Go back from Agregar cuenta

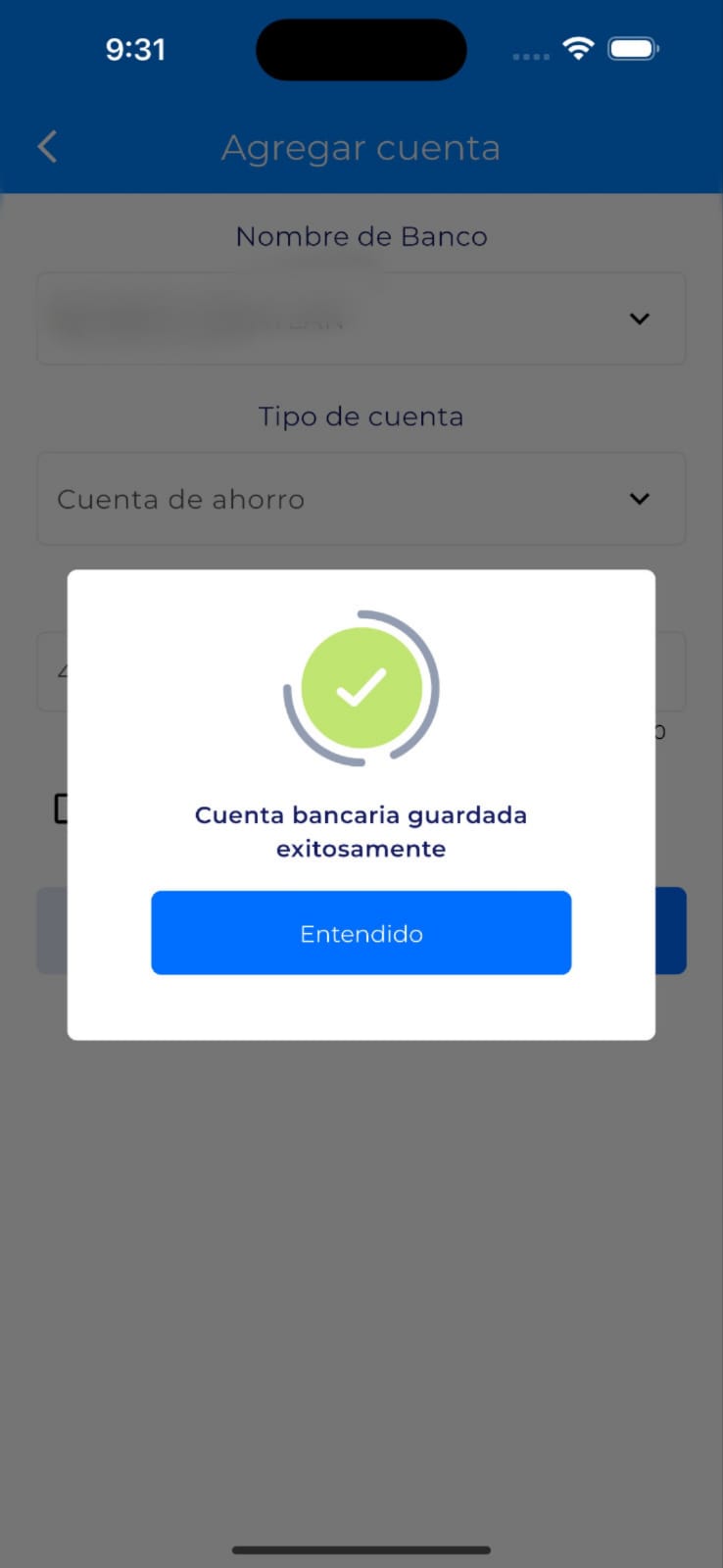coord(47,147)
